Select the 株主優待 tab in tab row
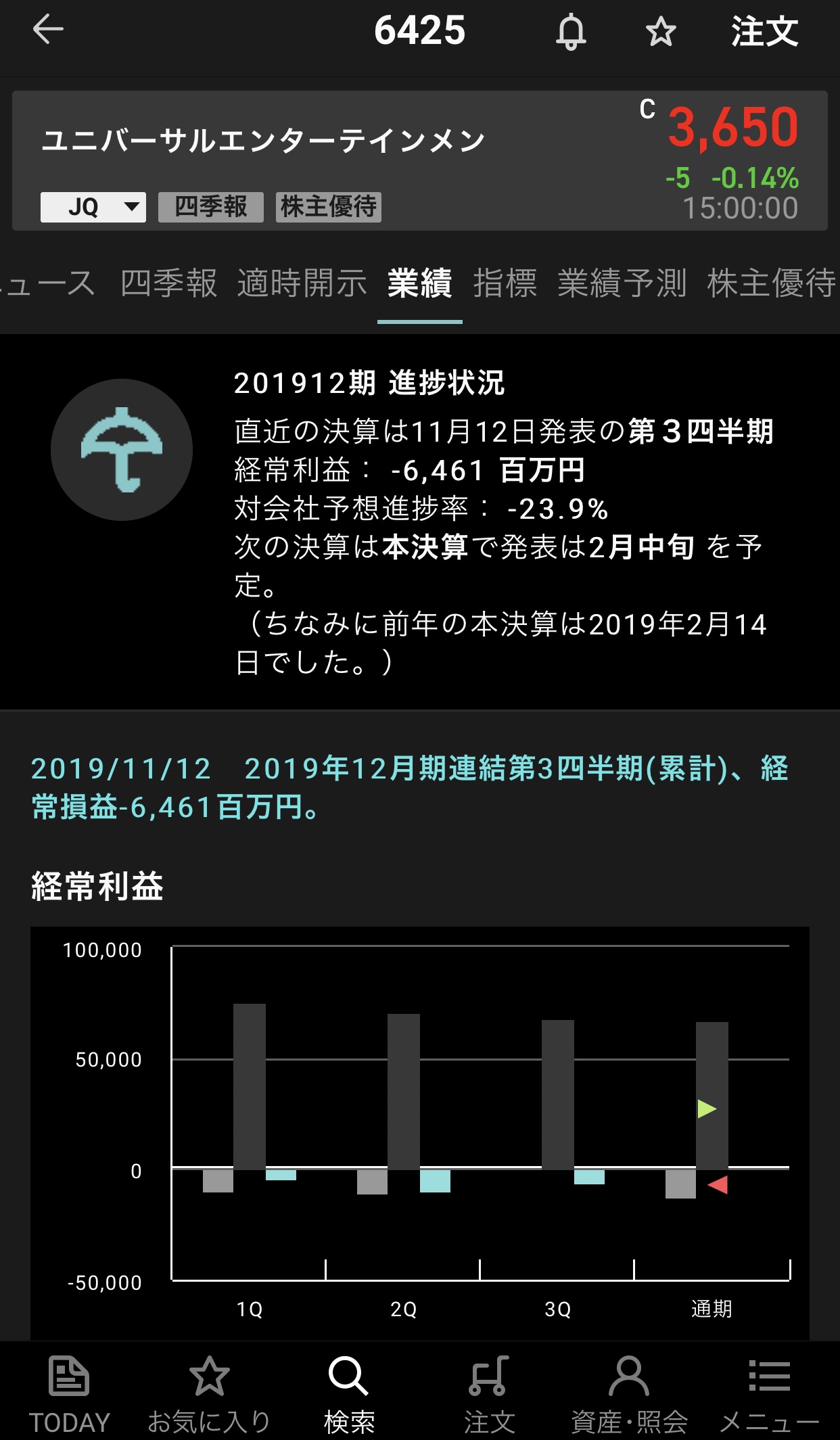The image size is (840, 1440). [x=771, y=283]
